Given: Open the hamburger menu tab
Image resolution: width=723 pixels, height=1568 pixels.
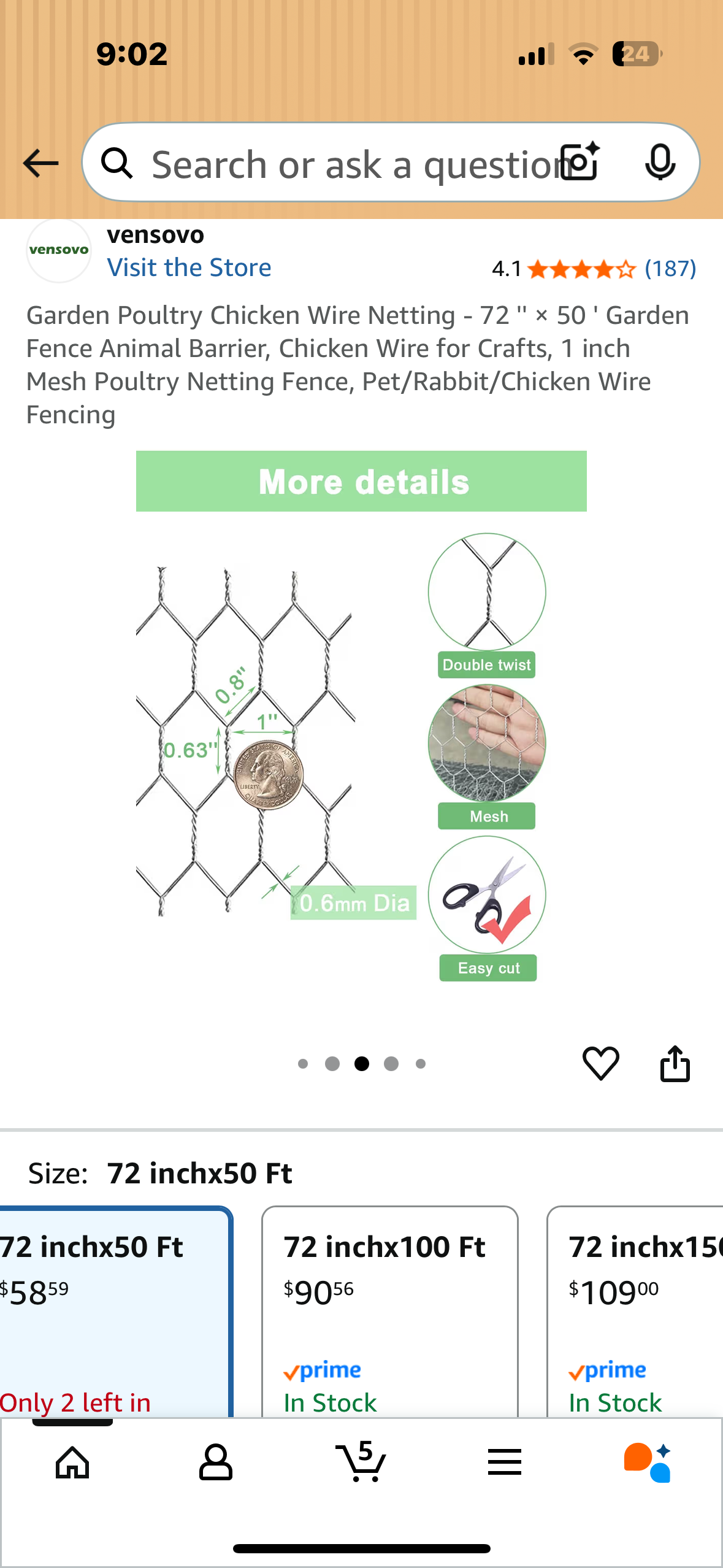Looking at the screenshot, I should pos(505,1462).
